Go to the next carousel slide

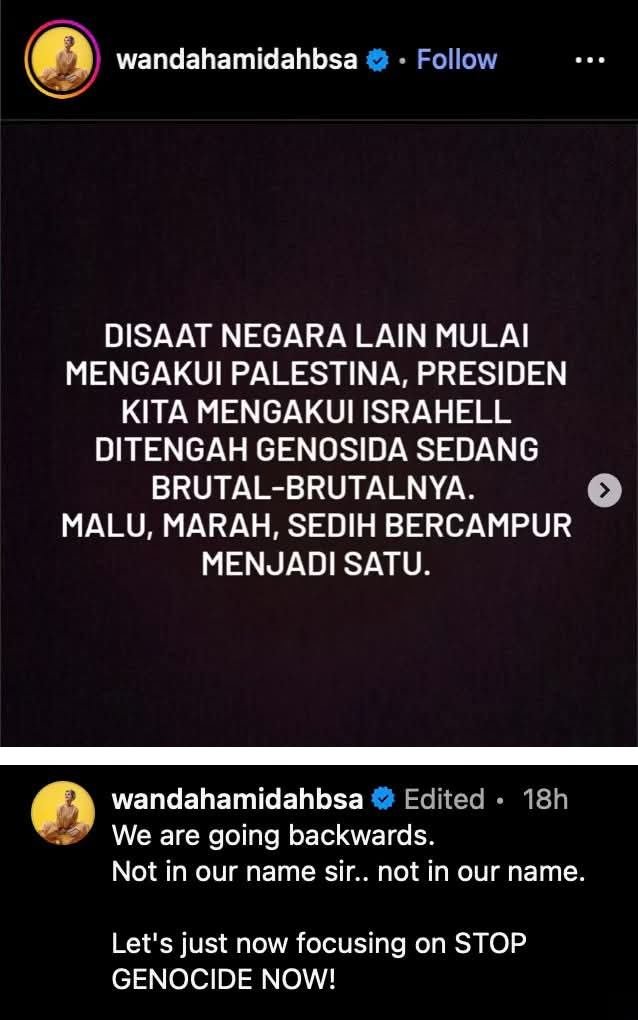[603, 489]
